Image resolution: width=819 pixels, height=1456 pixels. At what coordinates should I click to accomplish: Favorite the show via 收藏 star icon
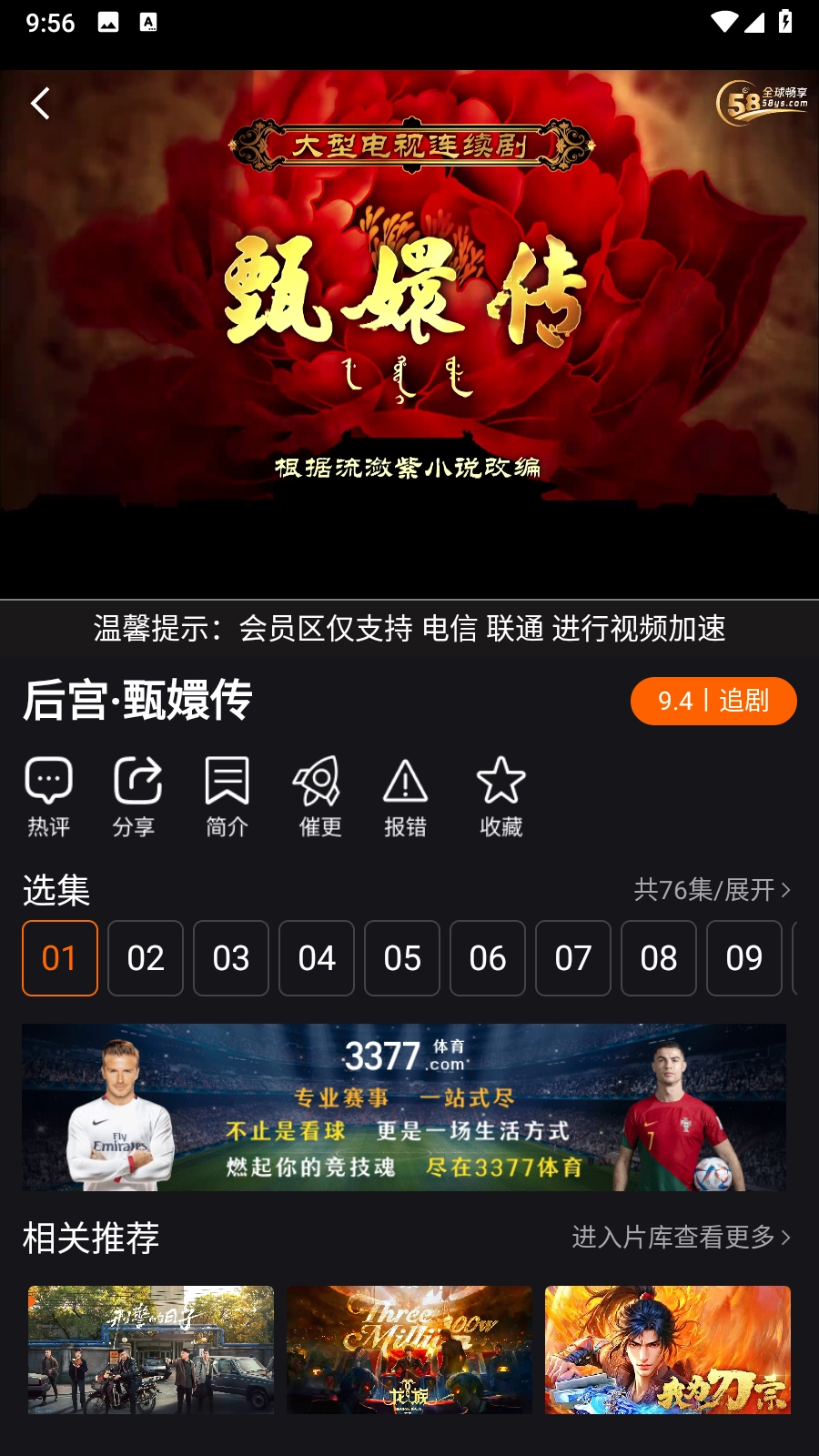click(501, 796)
